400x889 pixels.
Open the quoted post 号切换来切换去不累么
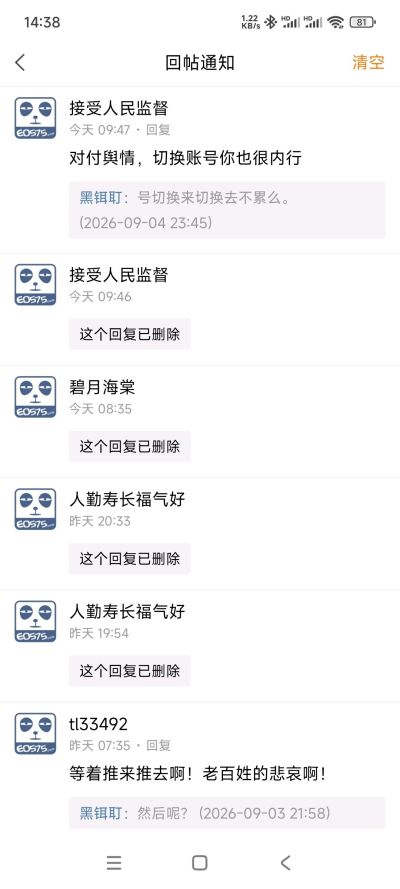coord(227,210)
